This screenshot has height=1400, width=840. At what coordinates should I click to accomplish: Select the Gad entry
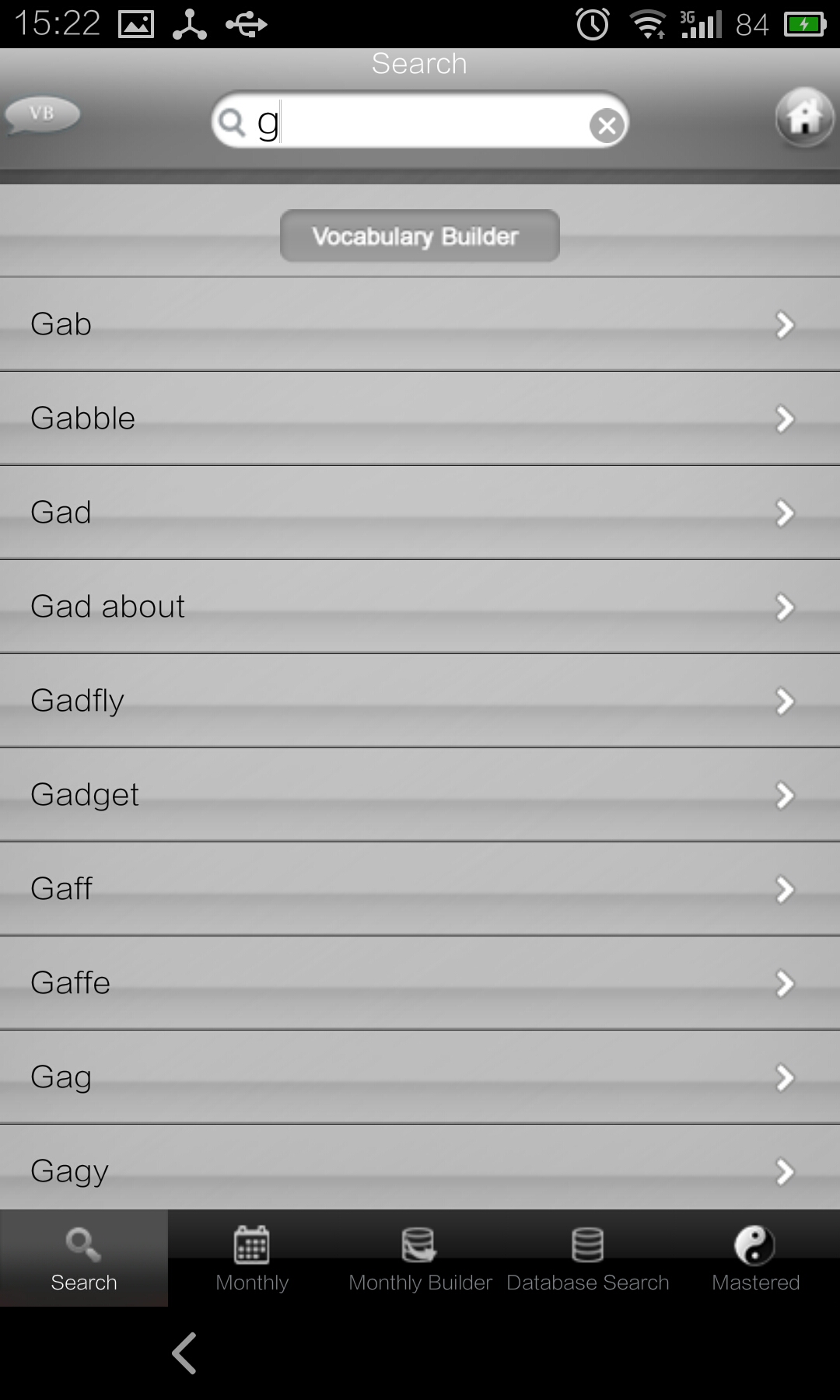[x=420, y=512]
